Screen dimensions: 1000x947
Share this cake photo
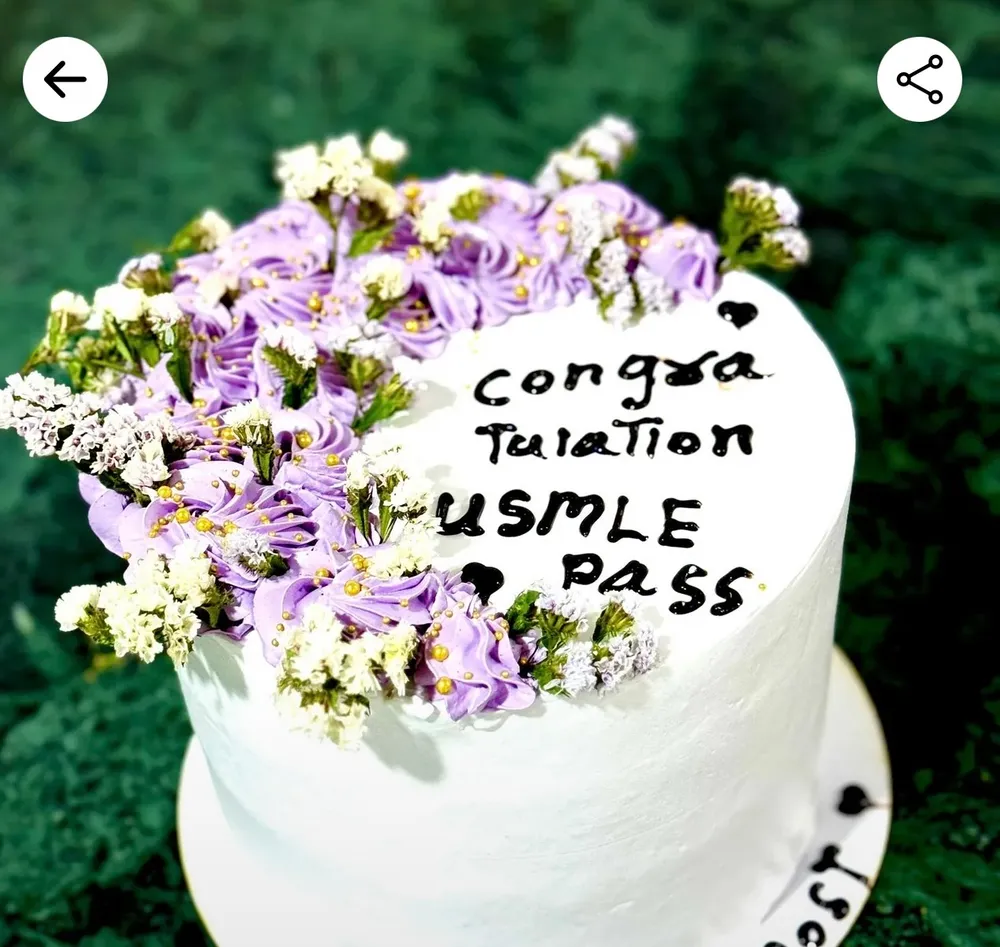[919, 80]
